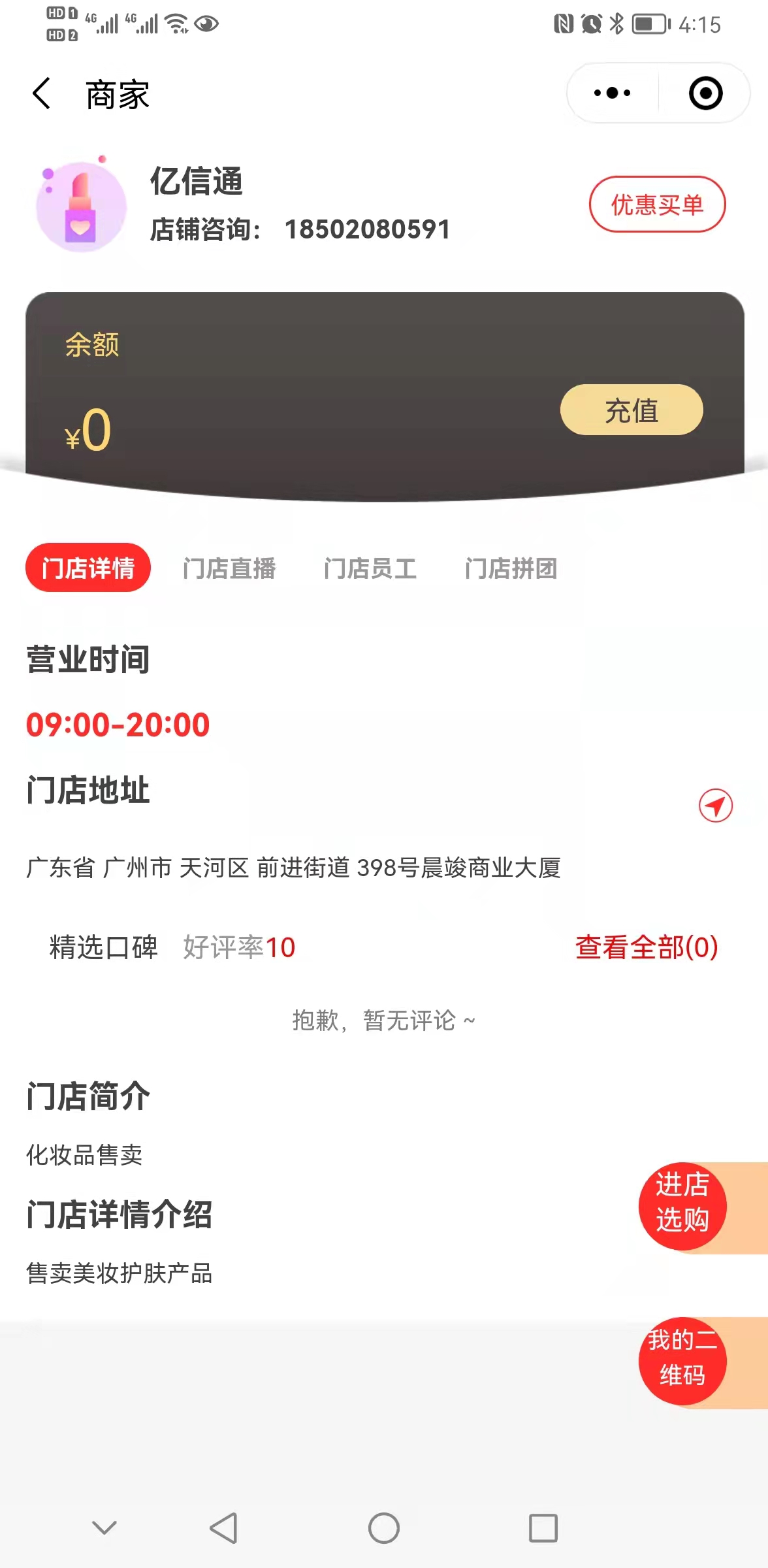Call store number 18502080591
768x1568 pixels.
point(367,229)
